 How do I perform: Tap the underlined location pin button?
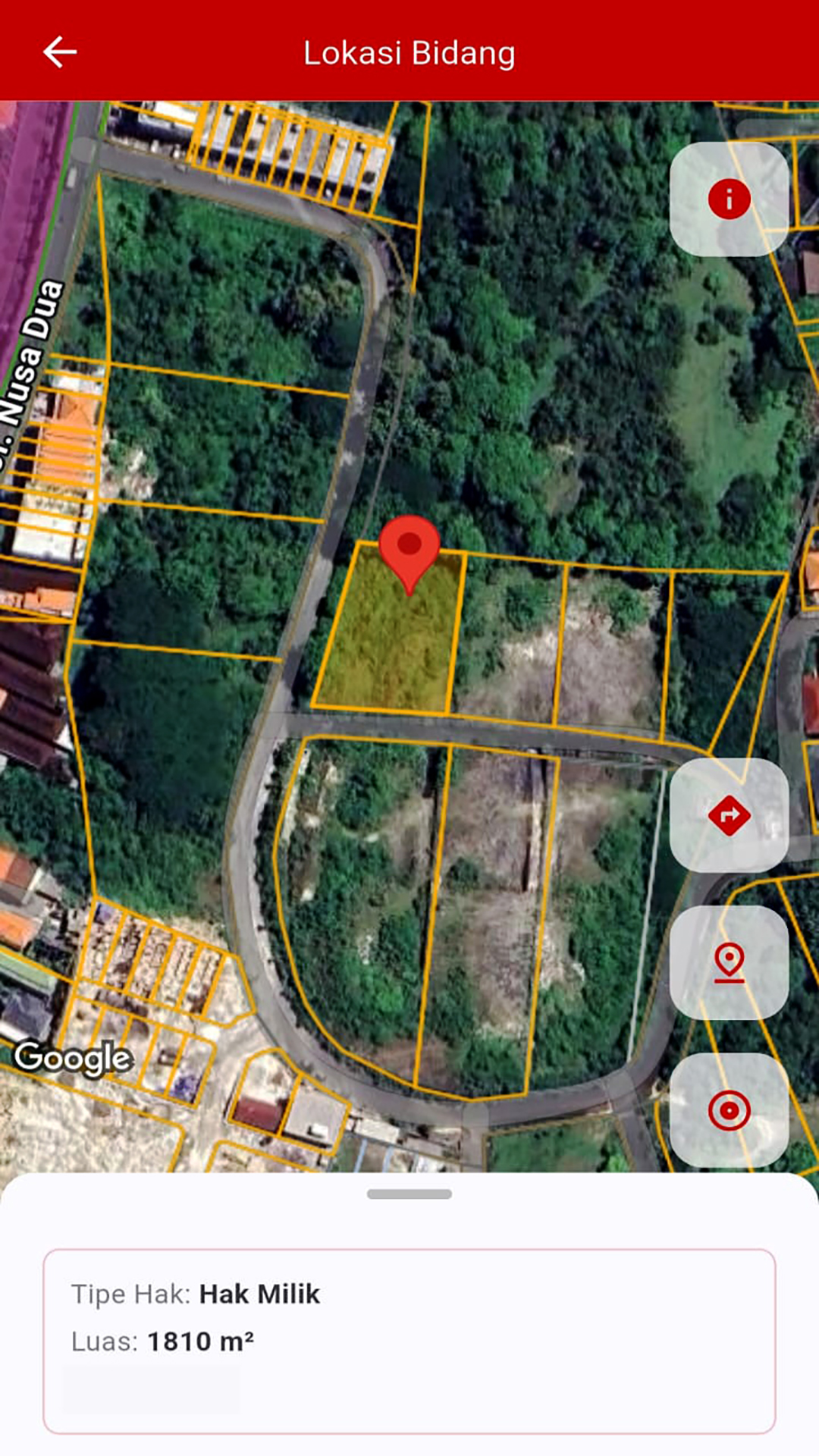[x=729, y=962]
